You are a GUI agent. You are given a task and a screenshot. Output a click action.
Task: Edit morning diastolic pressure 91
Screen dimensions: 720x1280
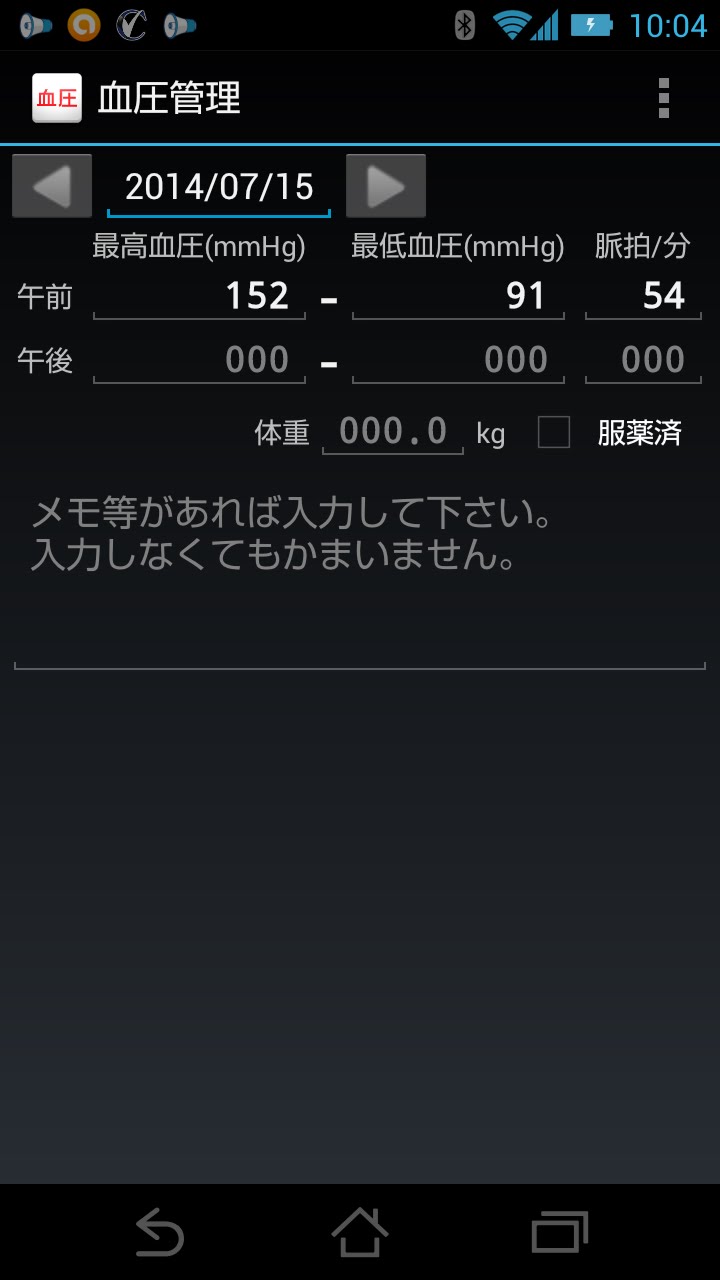[x=458, y=296]
